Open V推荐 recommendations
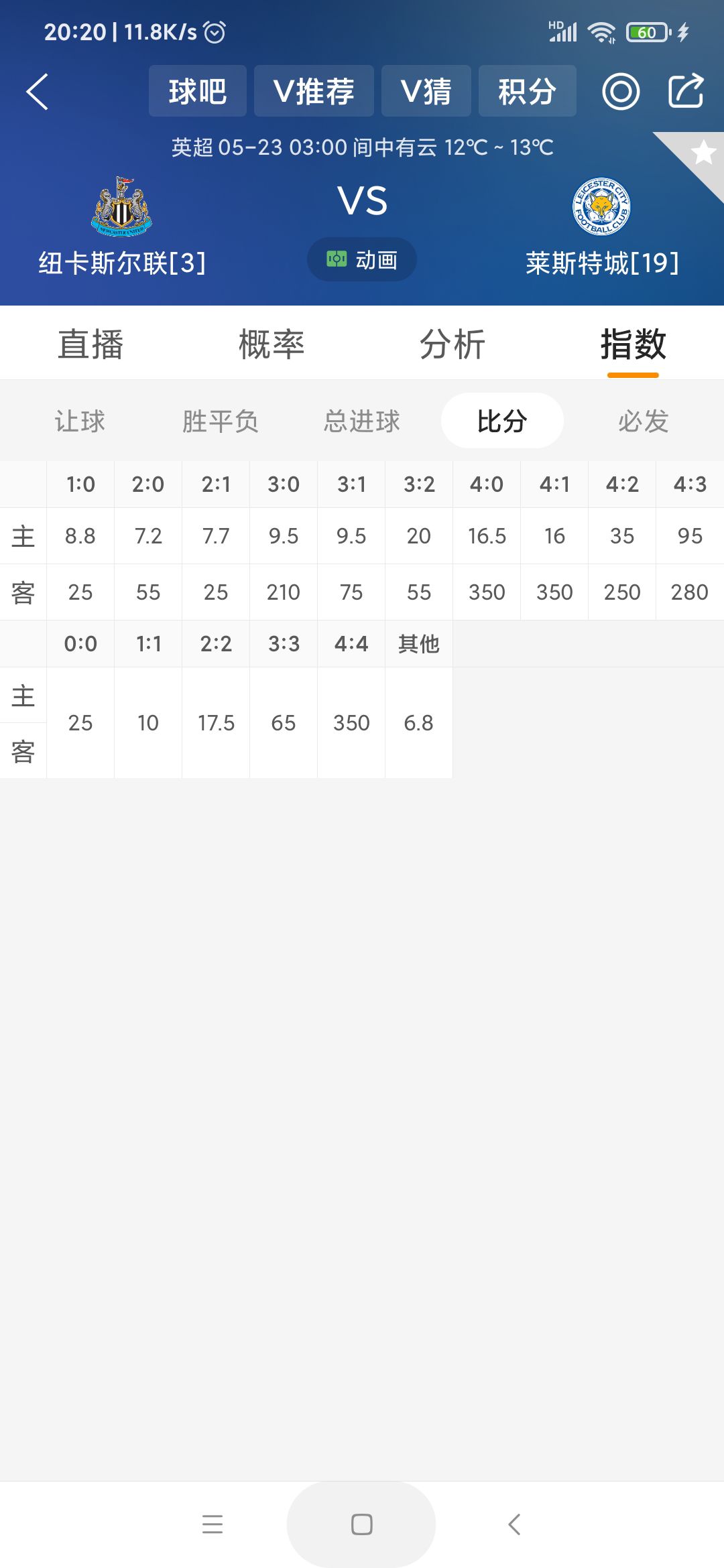This screenshot has width=724, height=1568. click(x=314, y=91)
